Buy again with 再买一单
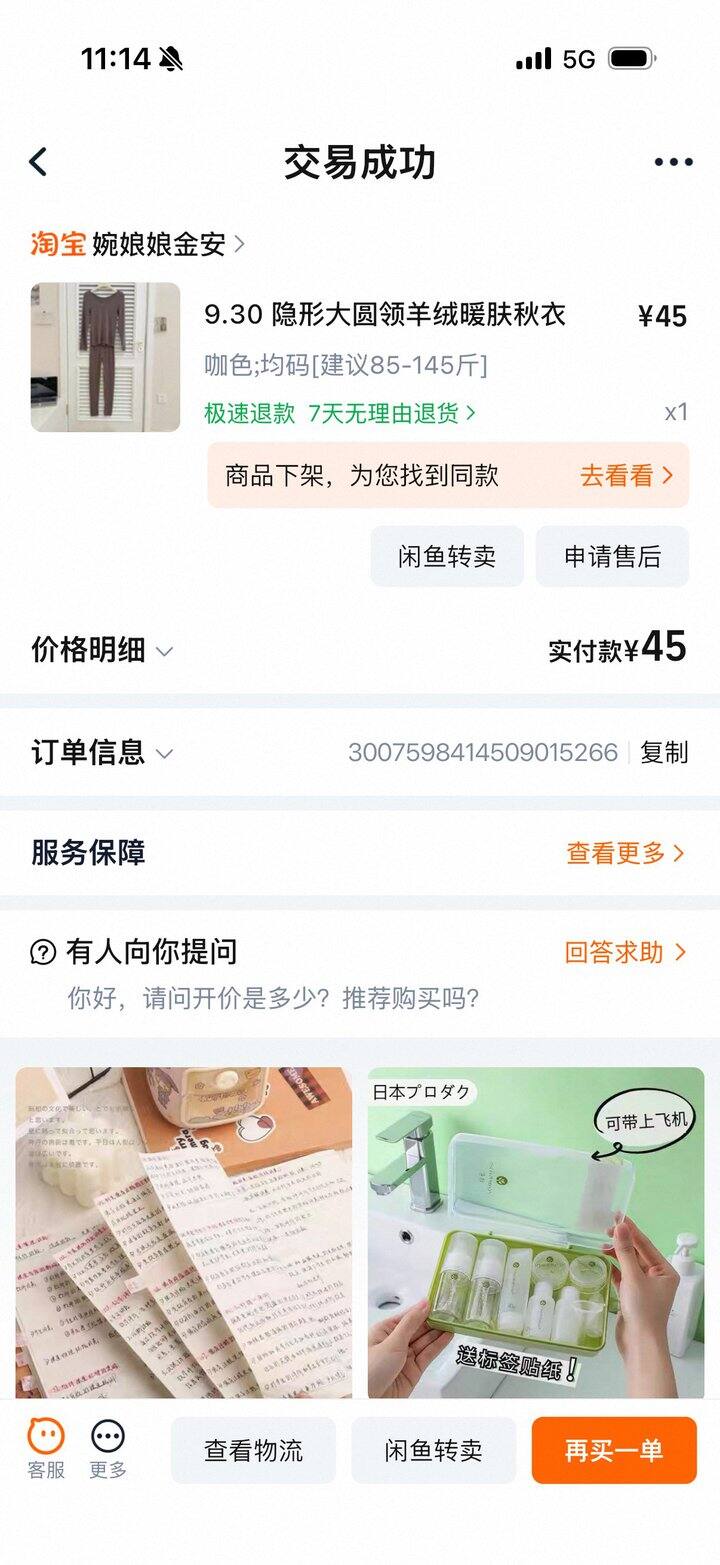This screenshot has width=720, height=1565. 613,1450
